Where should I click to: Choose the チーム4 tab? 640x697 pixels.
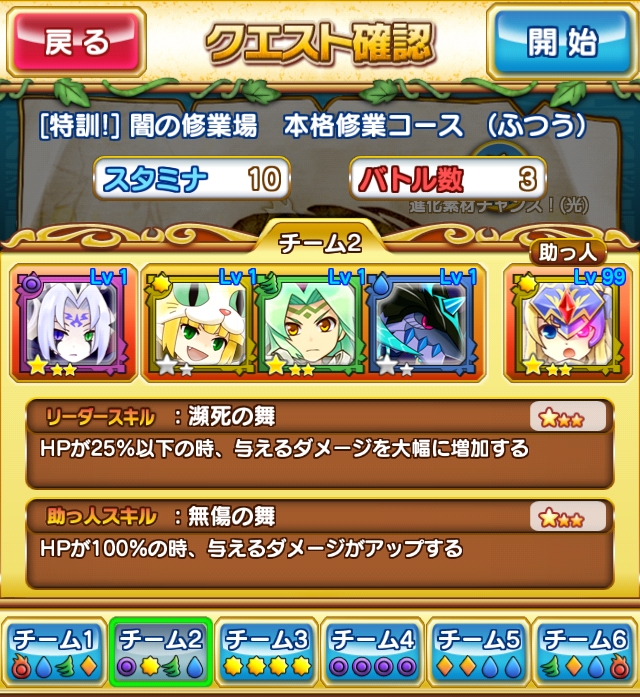[373, 649]
